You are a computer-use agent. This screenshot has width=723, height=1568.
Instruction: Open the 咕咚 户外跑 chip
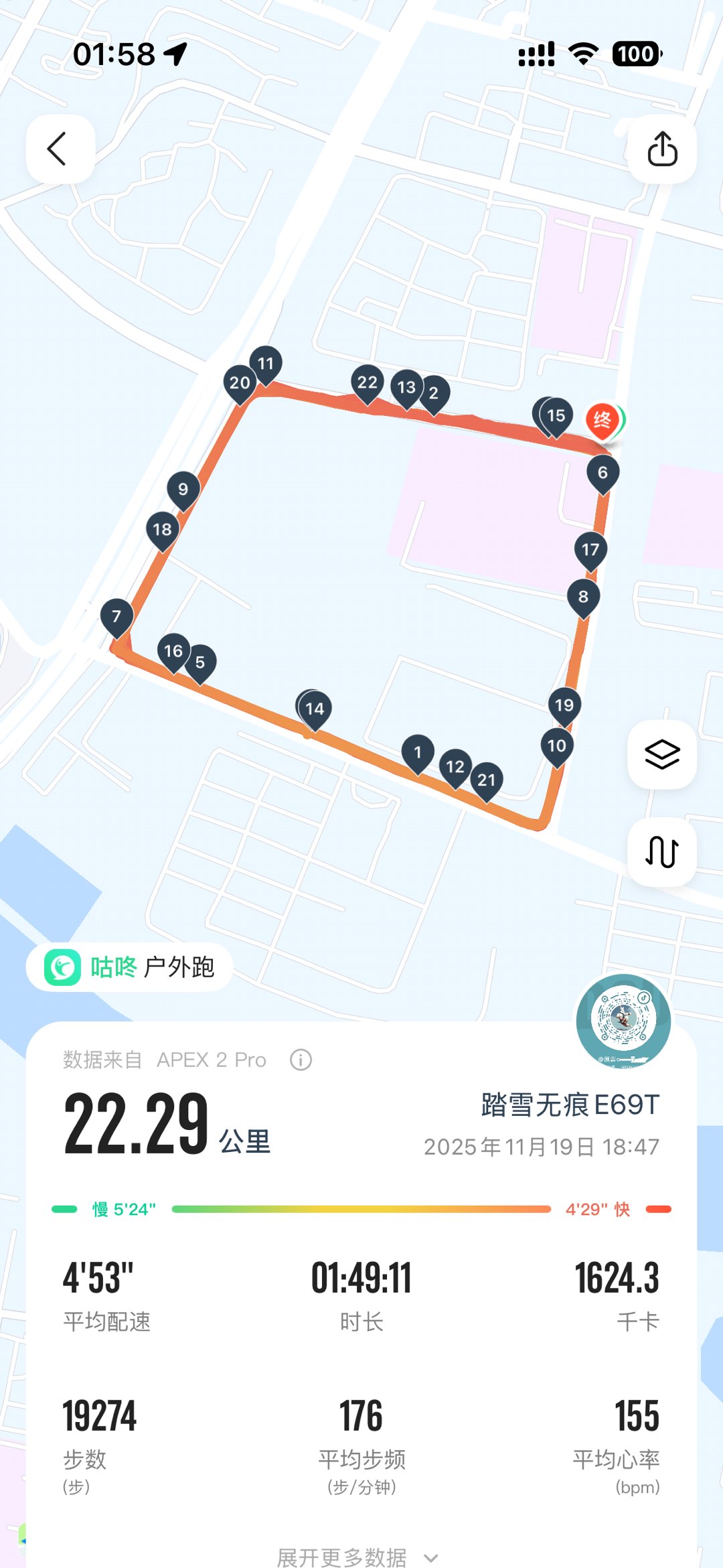[130, 967]
